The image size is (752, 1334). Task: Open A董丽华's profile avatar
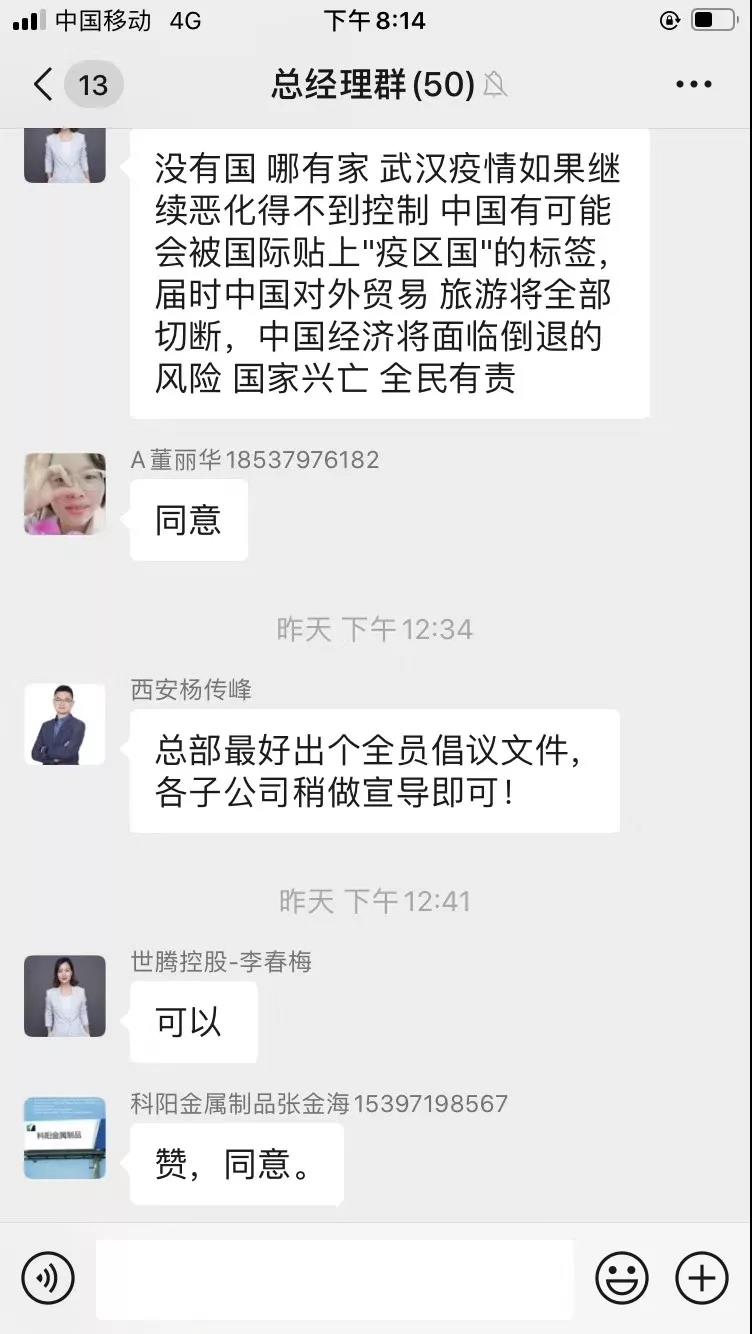(64, 495)
